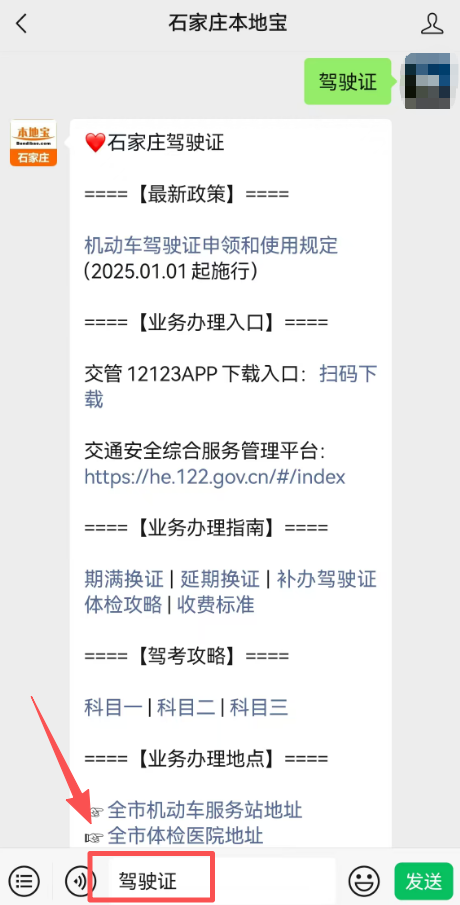Open the account profile icon
The width and height of the screenshot is (460, 905).
pyautogui.click(x=432, y=24)
